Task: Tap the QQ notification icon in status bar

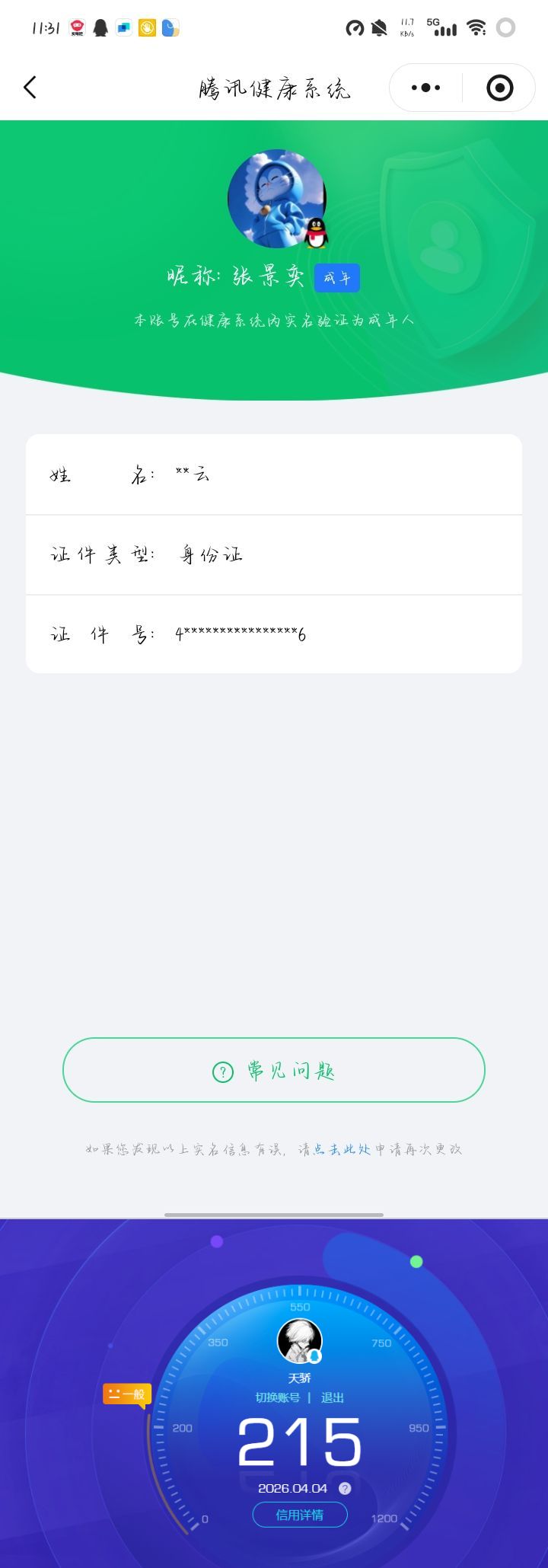Action: 101,27
